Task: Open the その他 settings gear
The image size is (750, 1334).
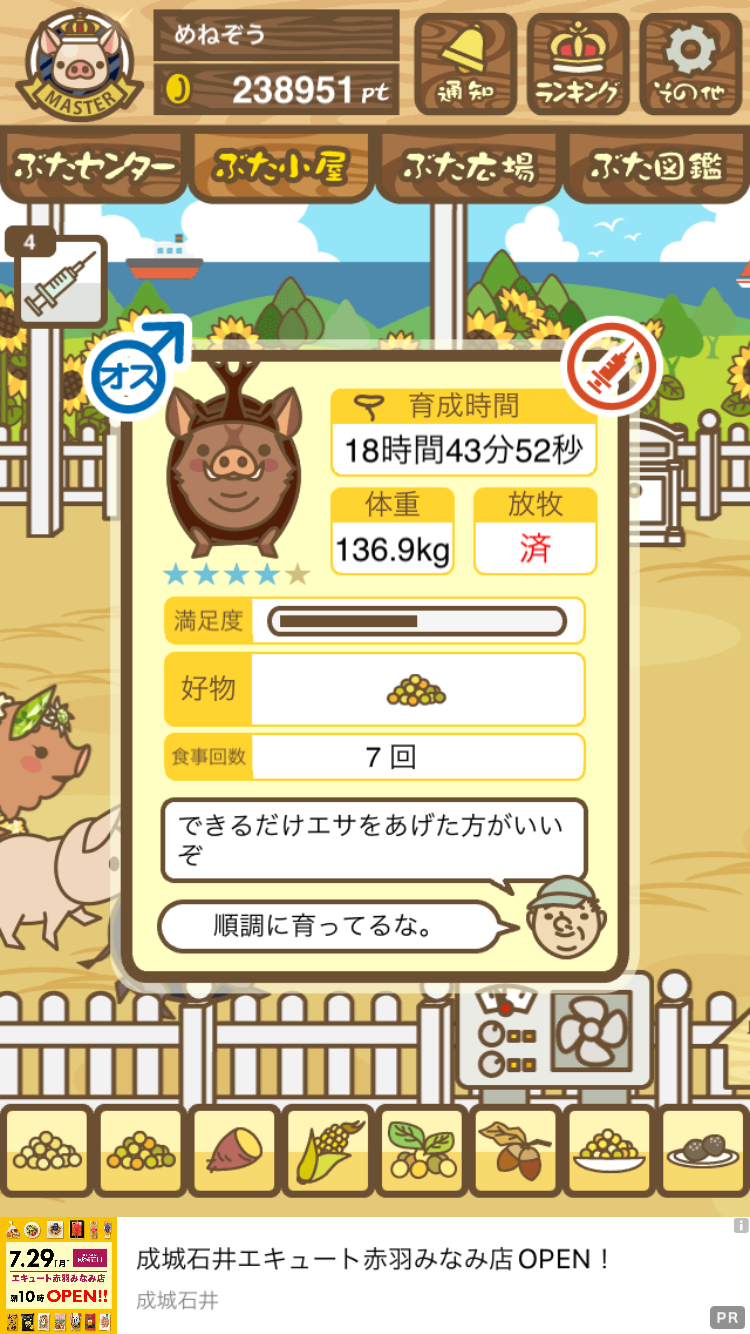Action: click(691, 63)
